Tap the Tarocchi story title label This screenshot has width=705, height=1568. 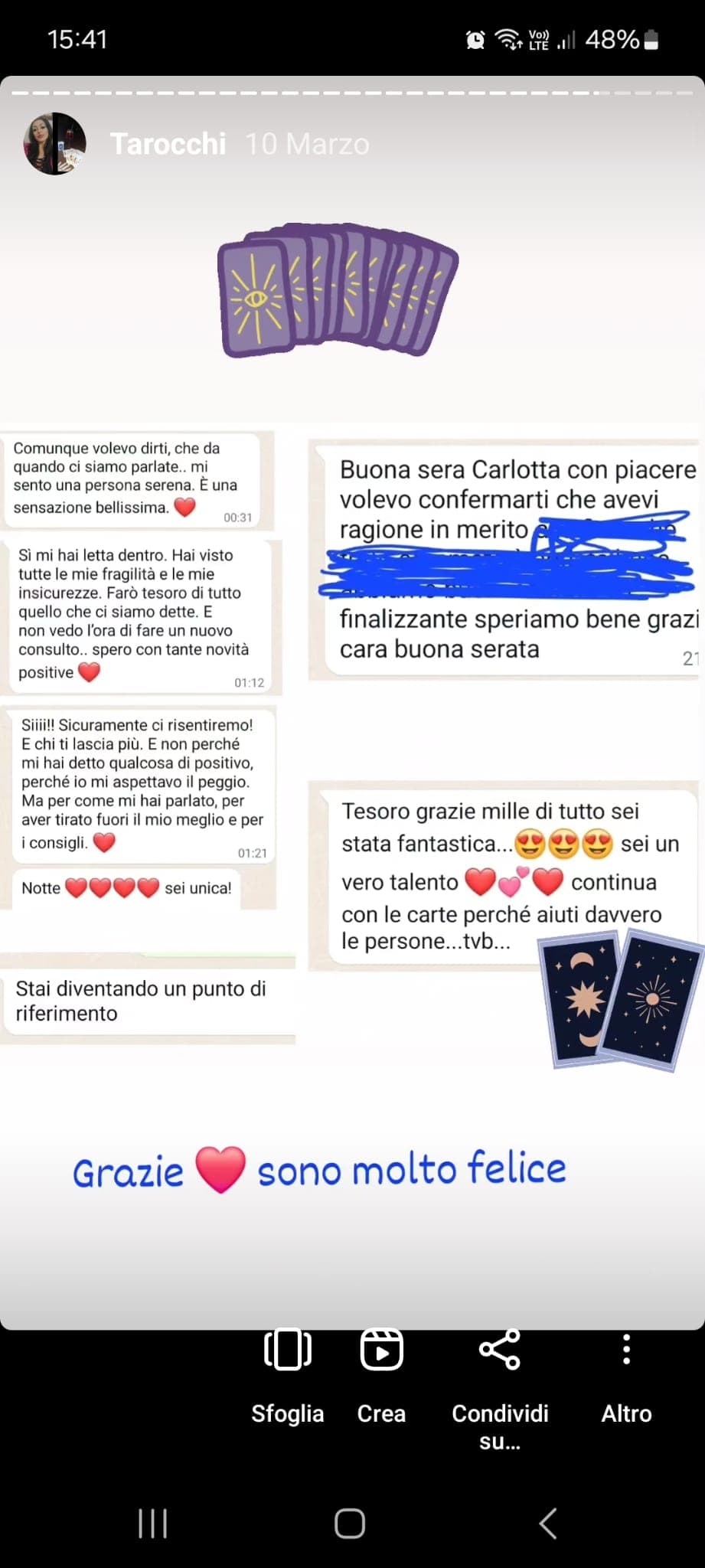pyautogui.click(x=168, y=143)
